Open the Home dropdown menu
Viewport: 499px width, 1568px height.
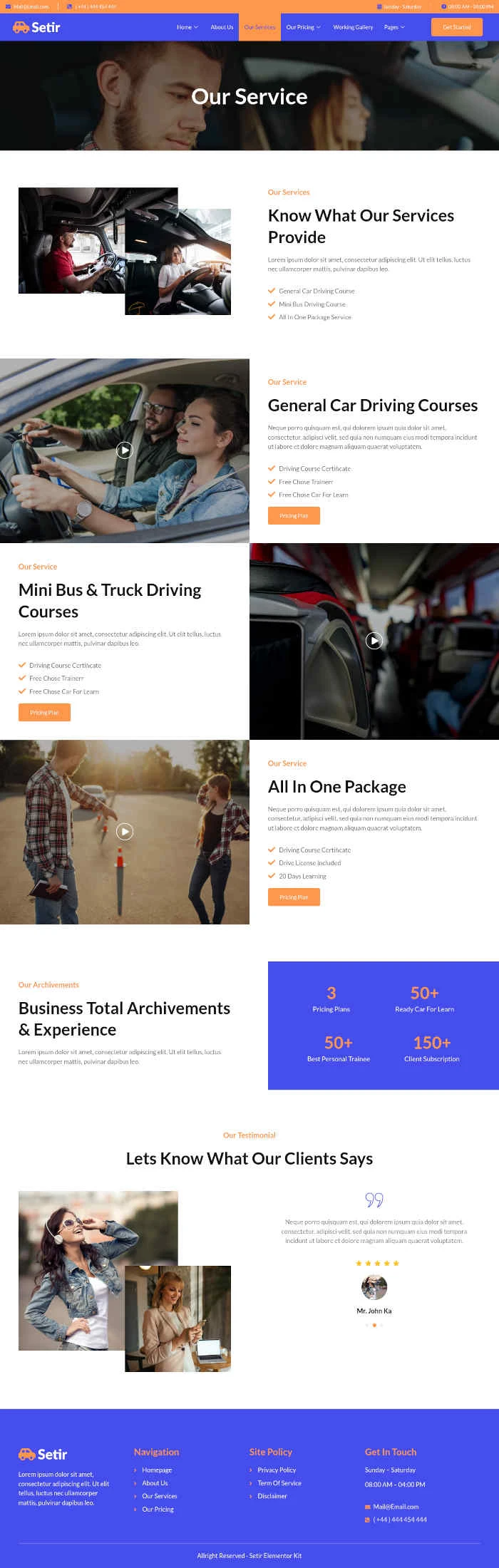[187, 27]
